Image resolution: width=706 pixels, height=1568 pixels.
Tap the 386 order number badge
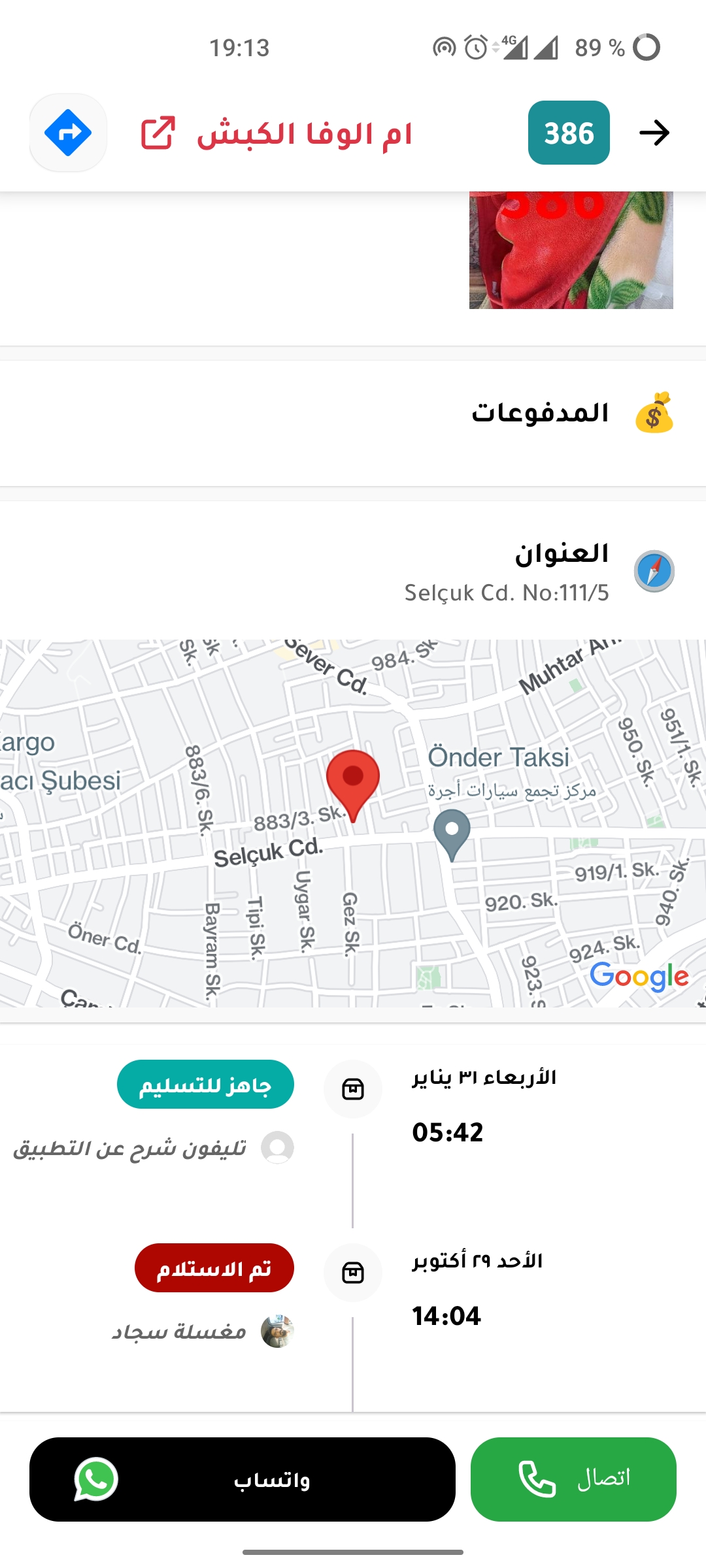[x=569, y=133]
